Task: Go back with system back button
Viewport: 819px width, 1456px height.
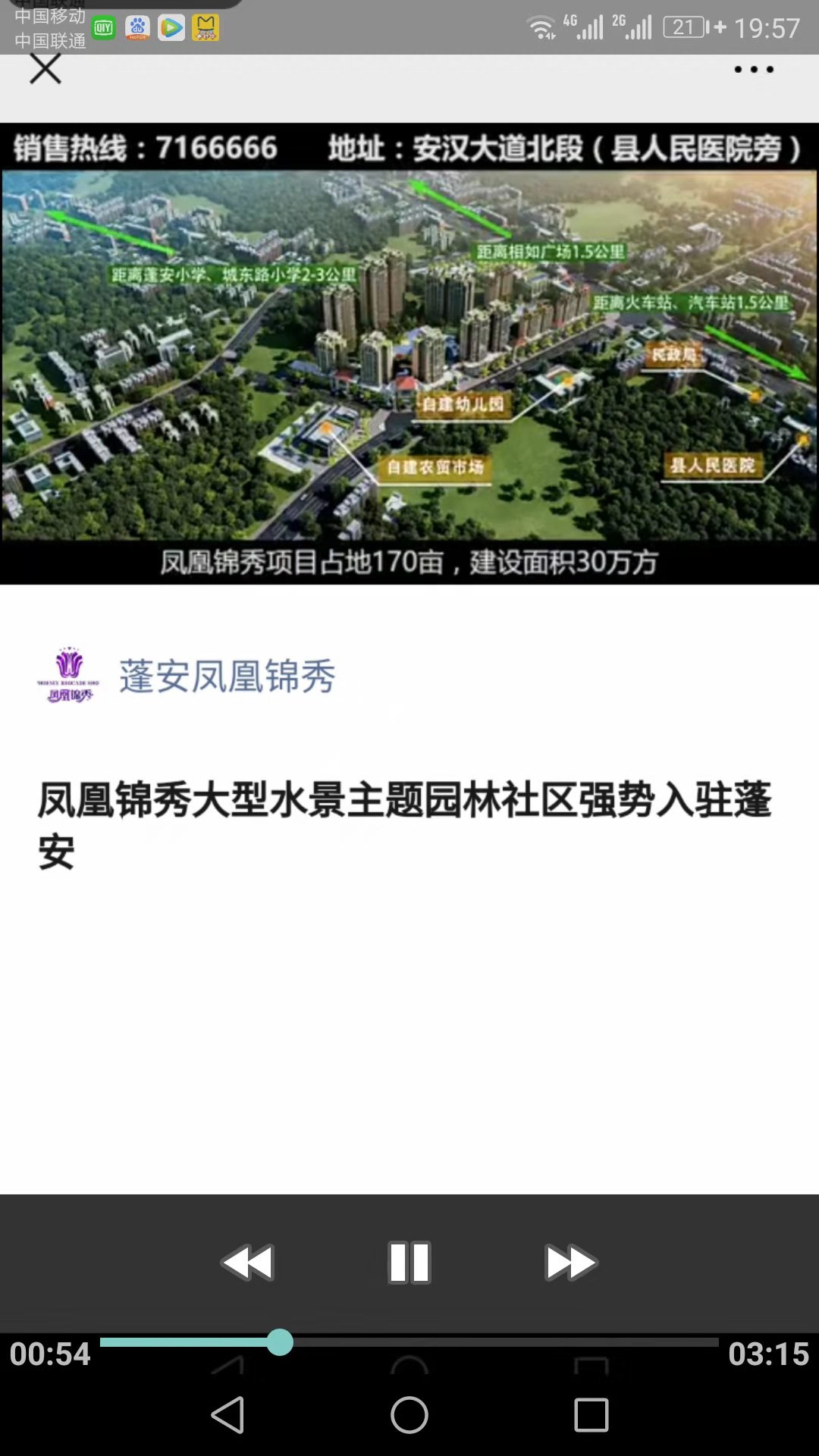Action: pos(227,1415)
